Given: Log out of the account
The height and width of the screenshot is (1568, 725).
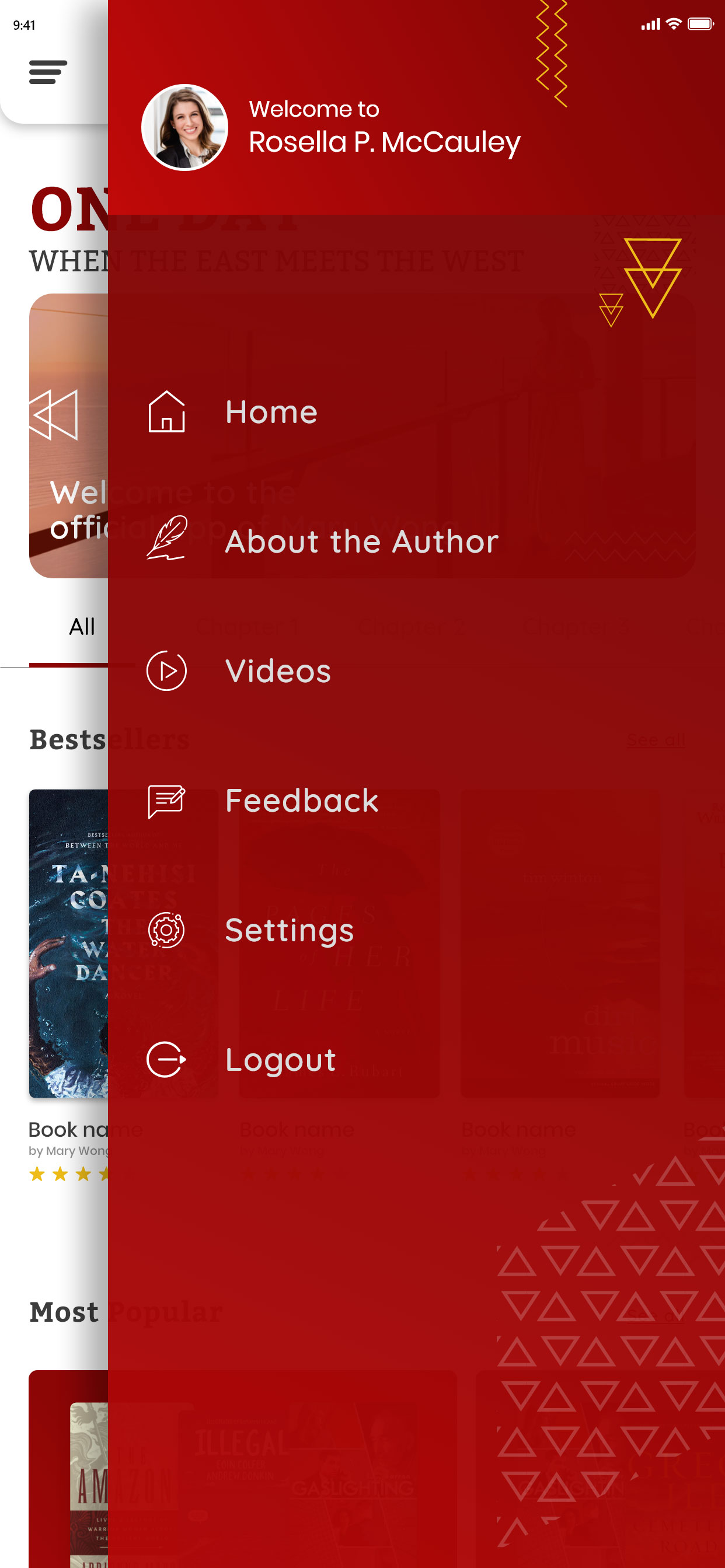Looking at the screenshot, I should (280, 1060).
